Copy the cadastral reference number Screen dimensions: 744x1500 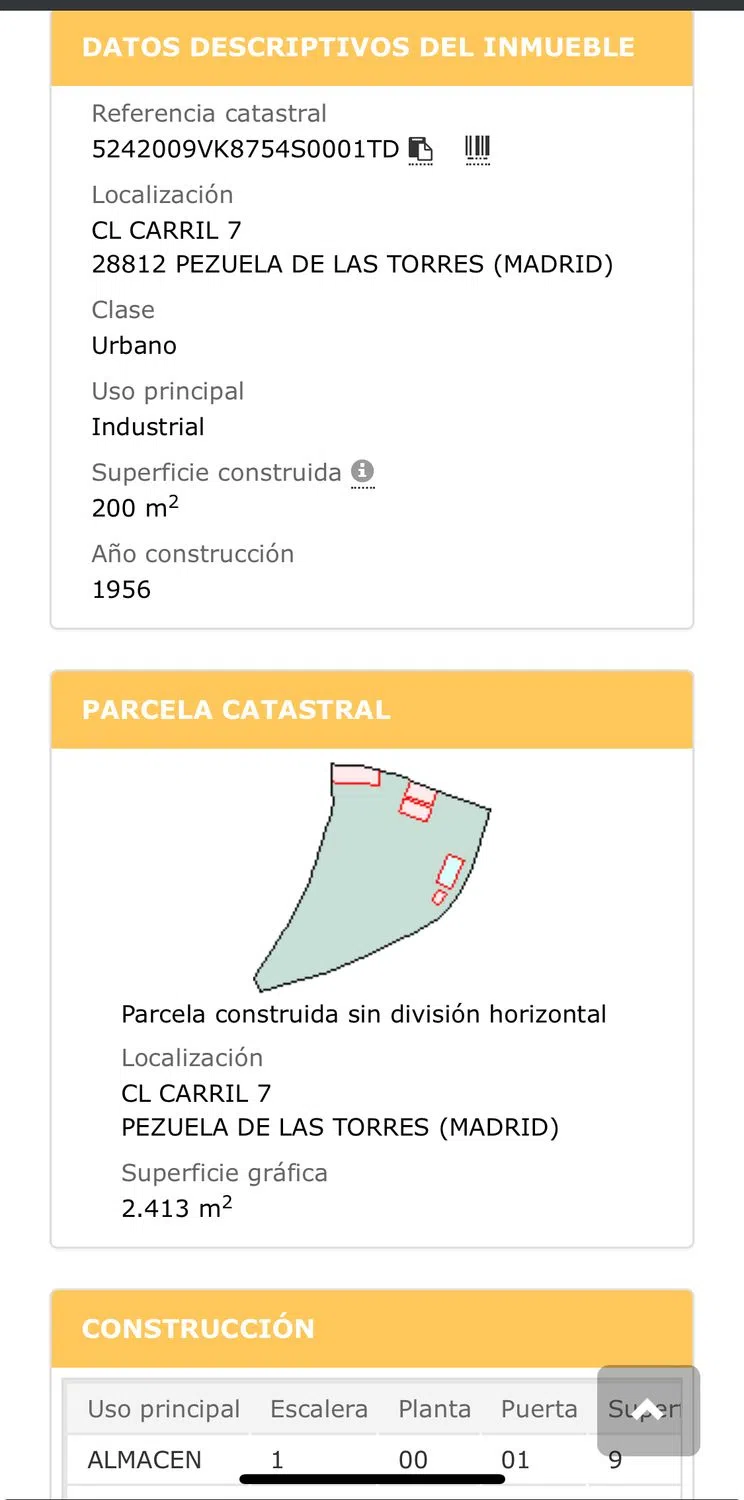(x=421, y=150)
